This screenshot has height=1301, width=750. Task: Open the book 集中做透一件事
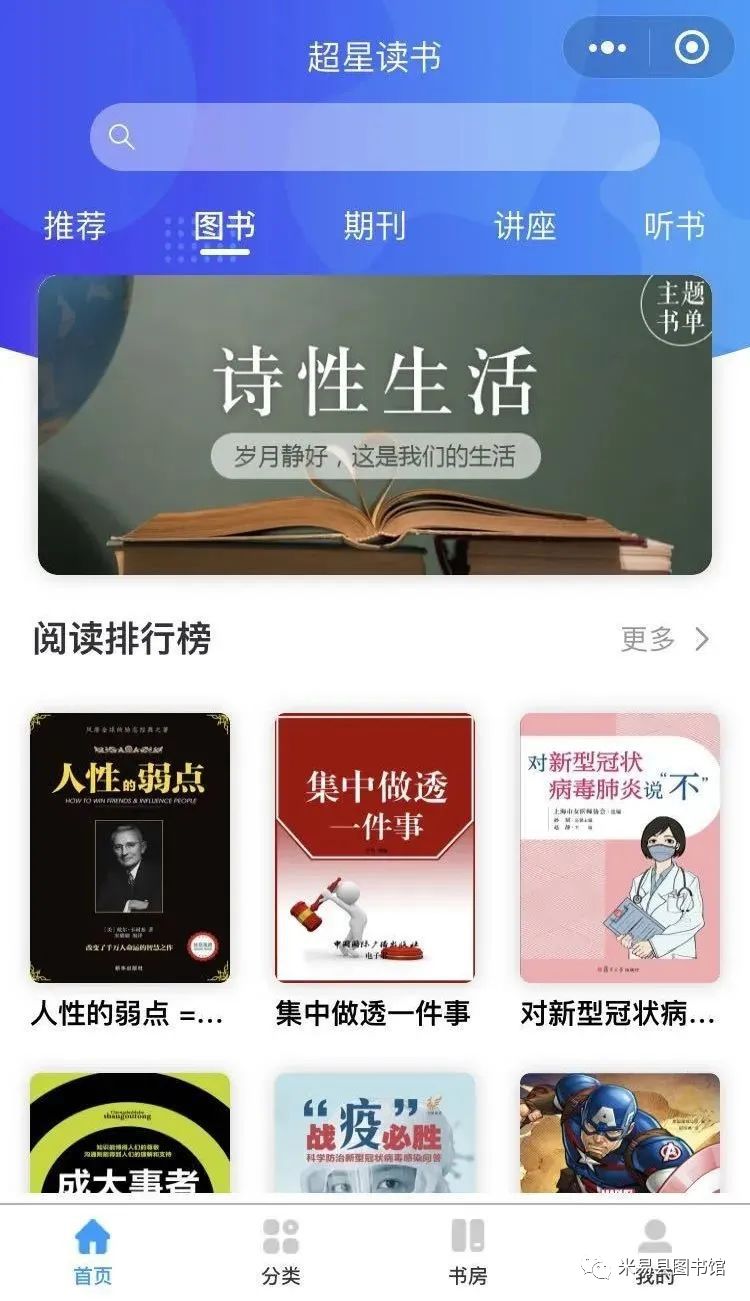375,848
